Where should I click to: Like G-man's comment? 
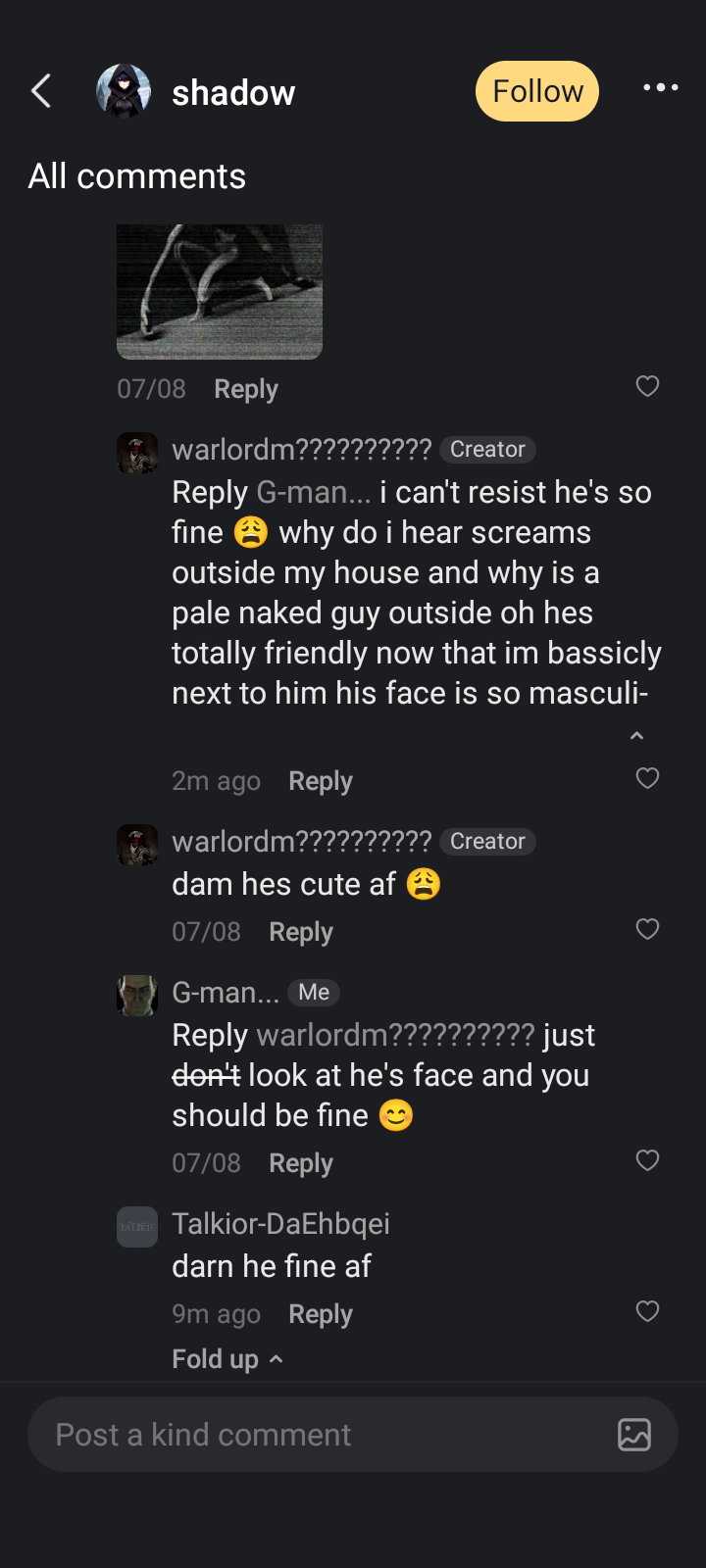click(x=647, y=1160)
